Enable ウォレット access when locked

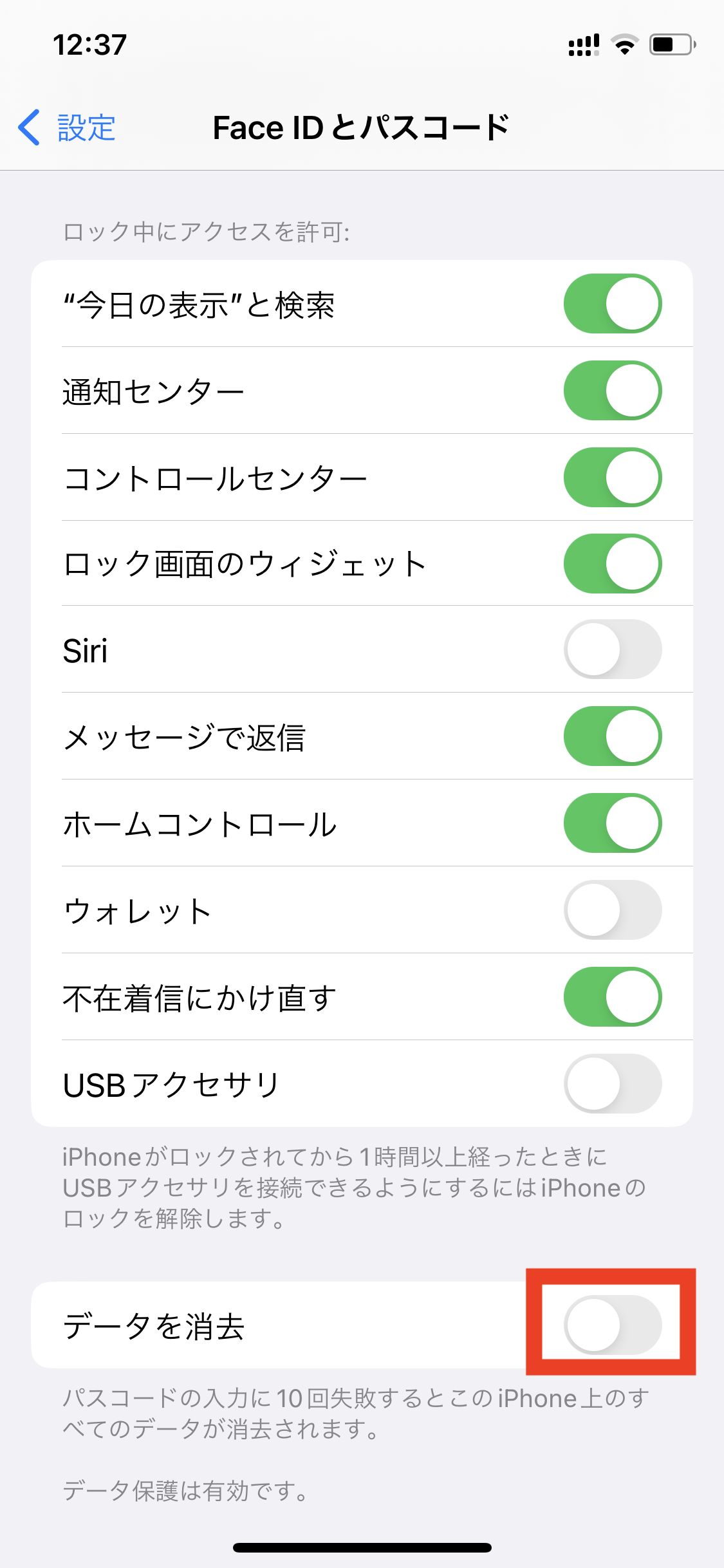pos(613,910)
